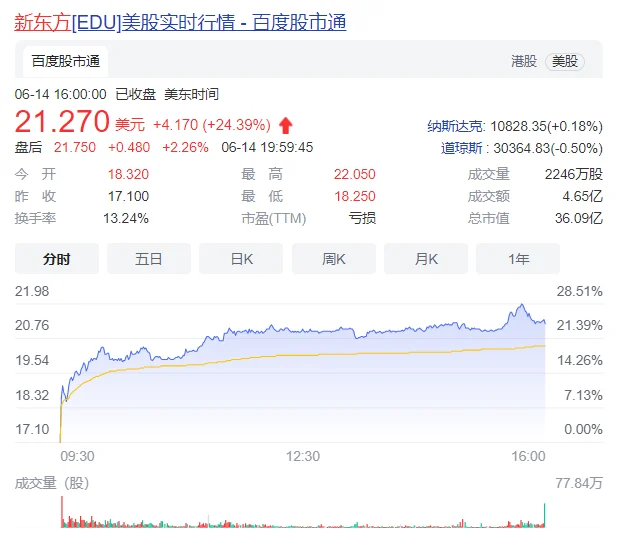Viewport: 624px width, 538px height.
Task: Switch chart to 1年
Action: (518, 259)
